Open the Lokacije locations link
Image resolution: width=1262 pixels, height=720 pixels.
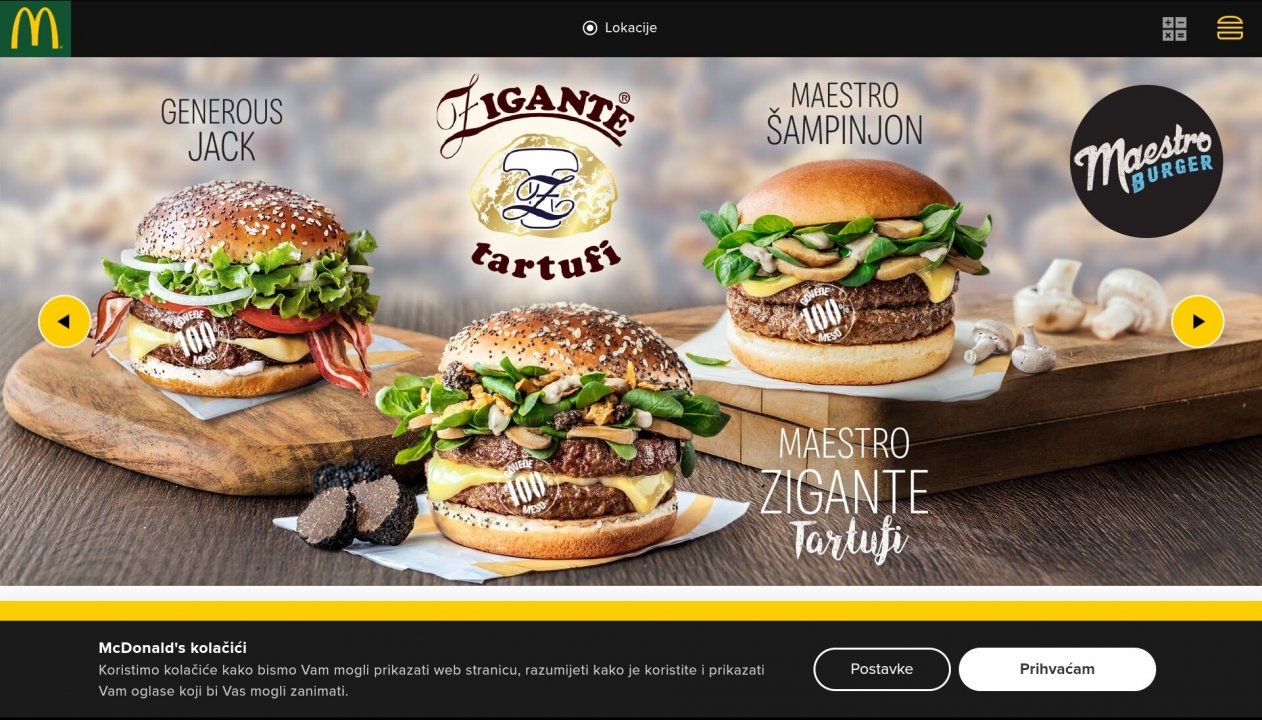coord(620,28)
